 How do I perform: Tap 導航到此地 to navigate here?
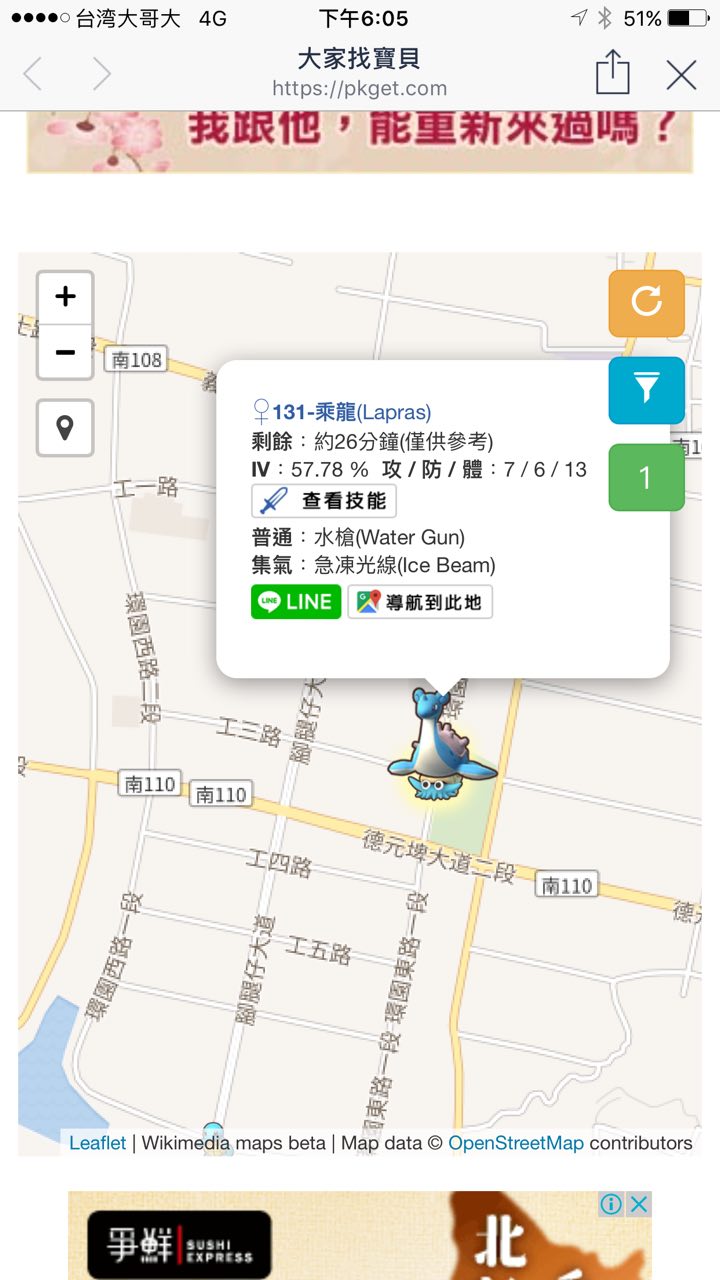(x=420, y=602)
